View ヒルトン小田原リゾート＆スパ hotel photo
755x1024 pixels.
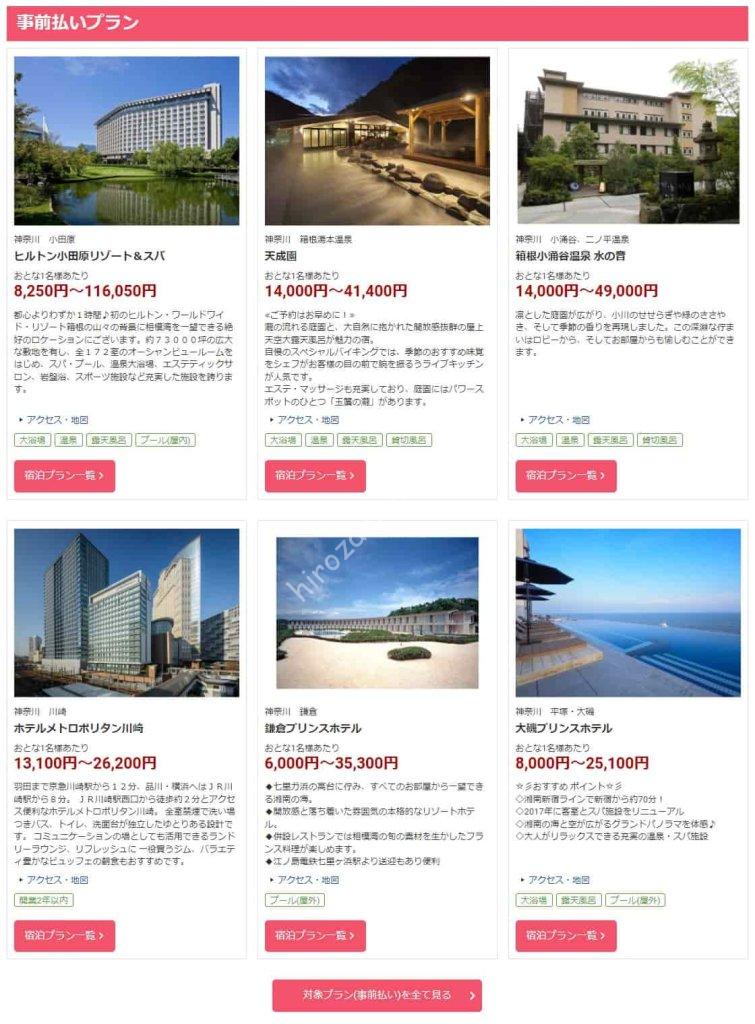click(x=126, y=140)
